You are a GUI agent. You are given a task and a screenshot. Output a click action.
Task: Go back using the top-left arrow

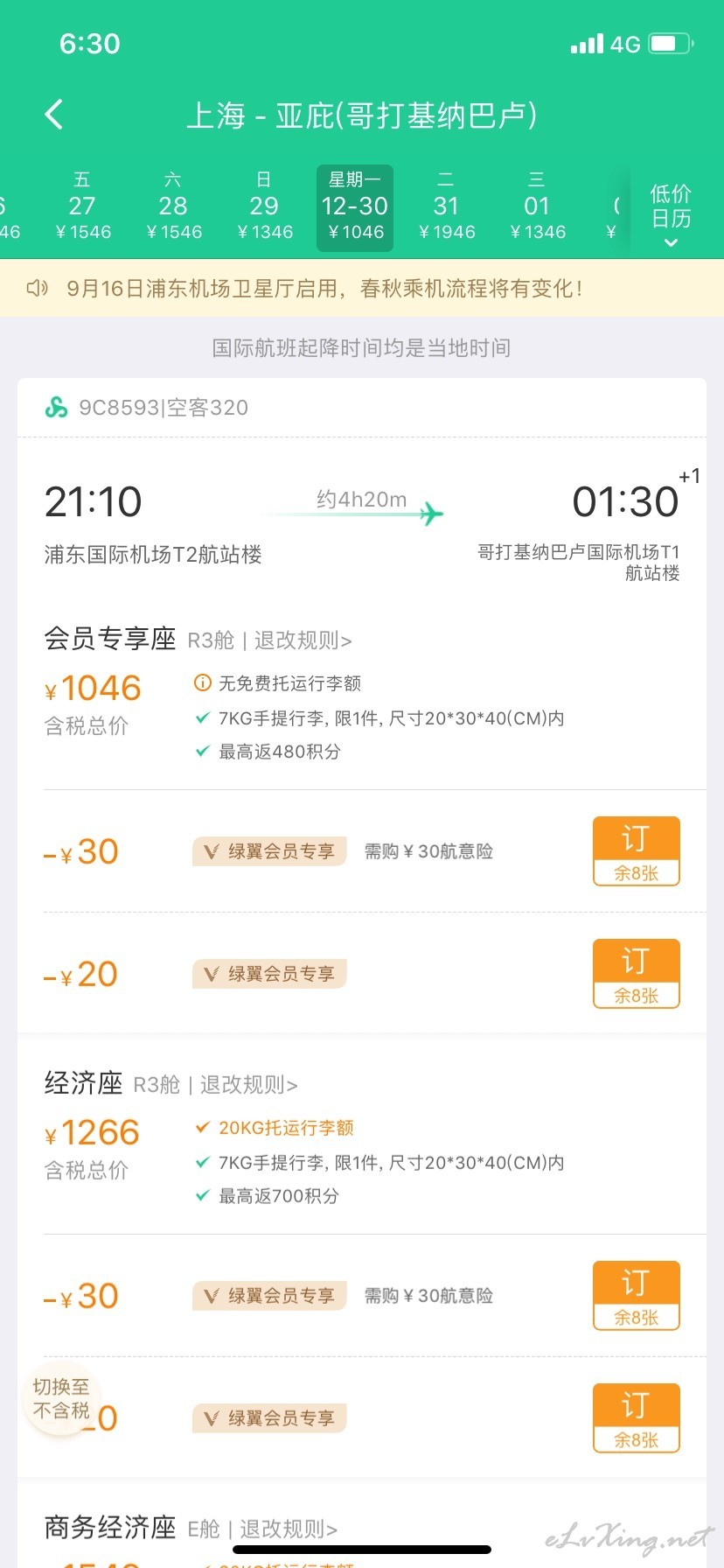click(x=54, y=115)
